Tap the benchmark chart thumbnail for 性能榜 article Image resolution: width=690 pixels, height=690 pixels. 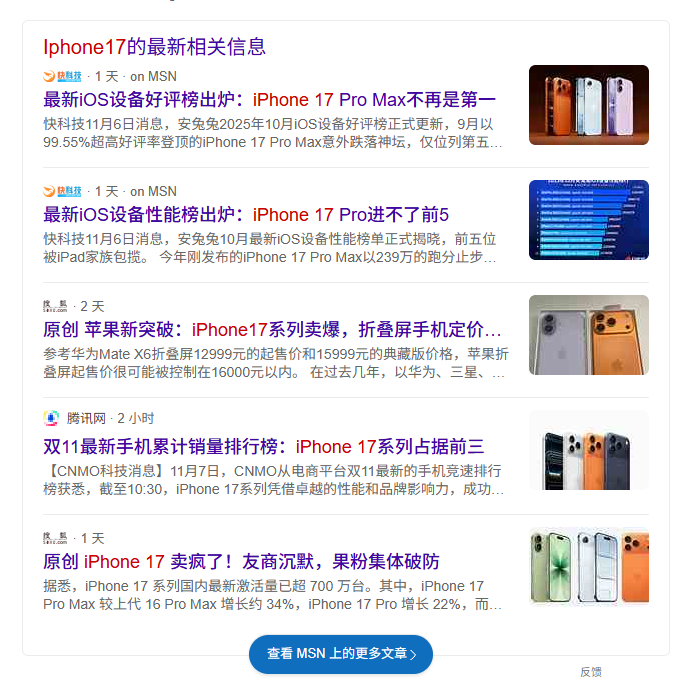[588, 220]
